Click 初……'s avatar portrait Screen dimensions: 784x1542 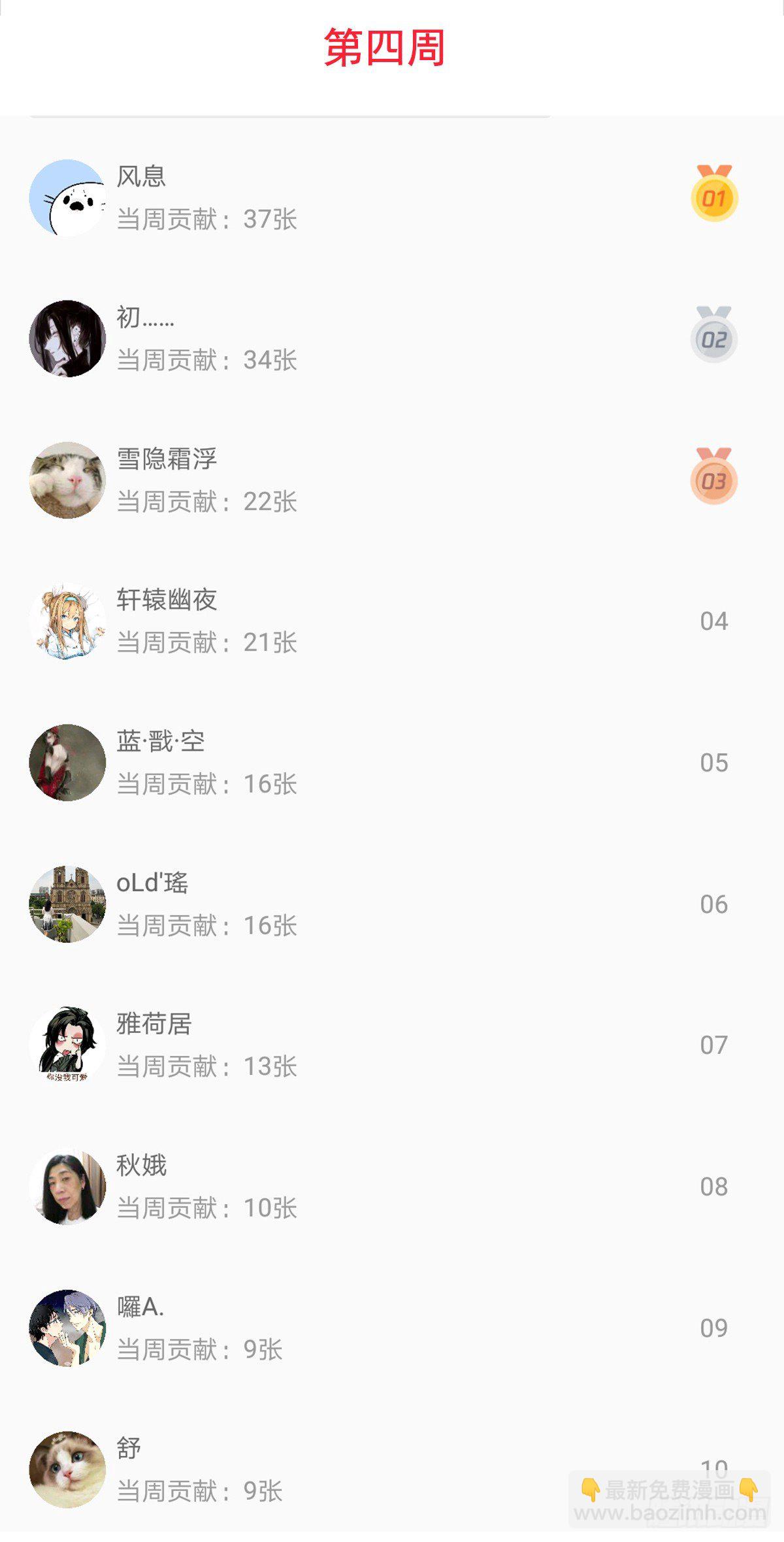(67, 338)
